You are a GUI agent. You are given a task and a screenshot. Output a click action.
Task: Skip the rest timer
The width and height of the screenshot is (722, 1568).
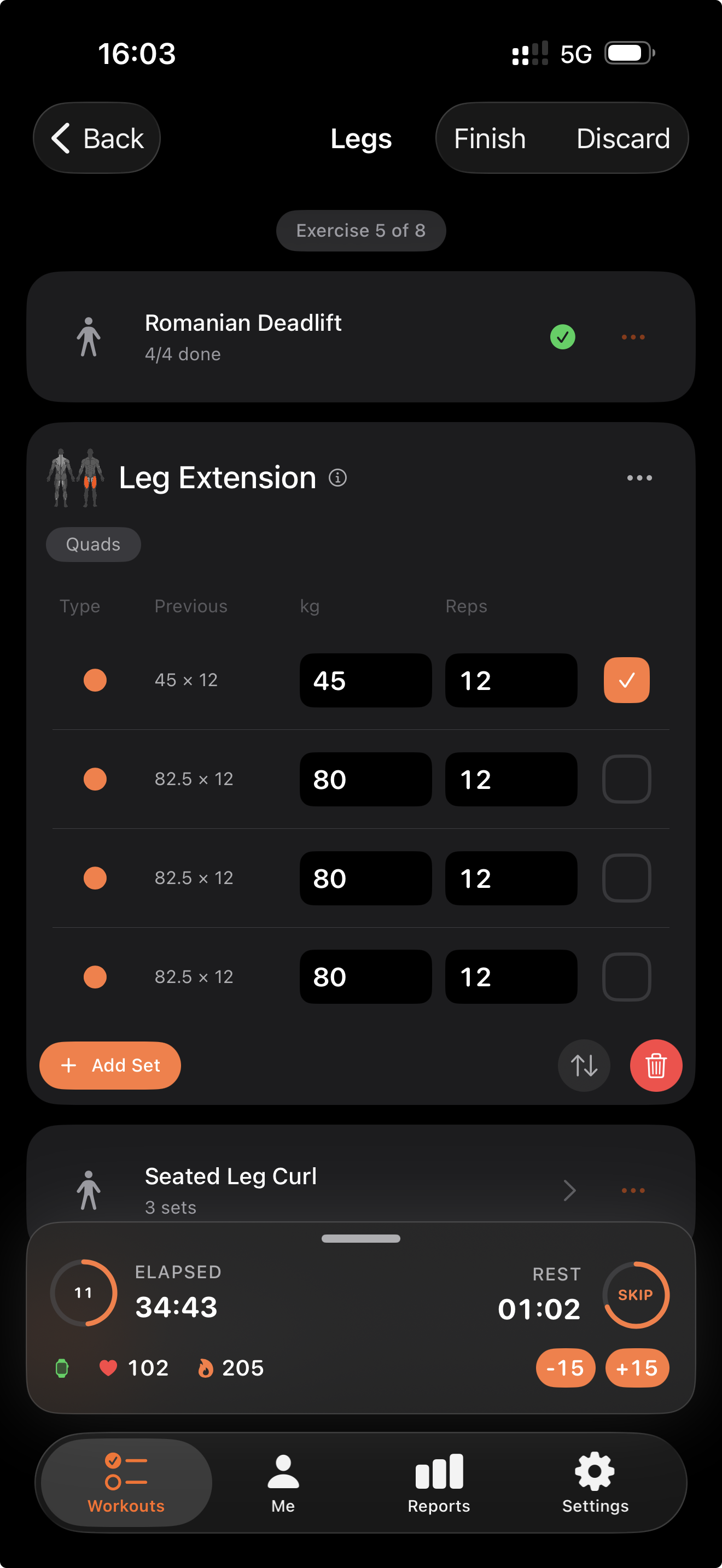(636, 1295)
